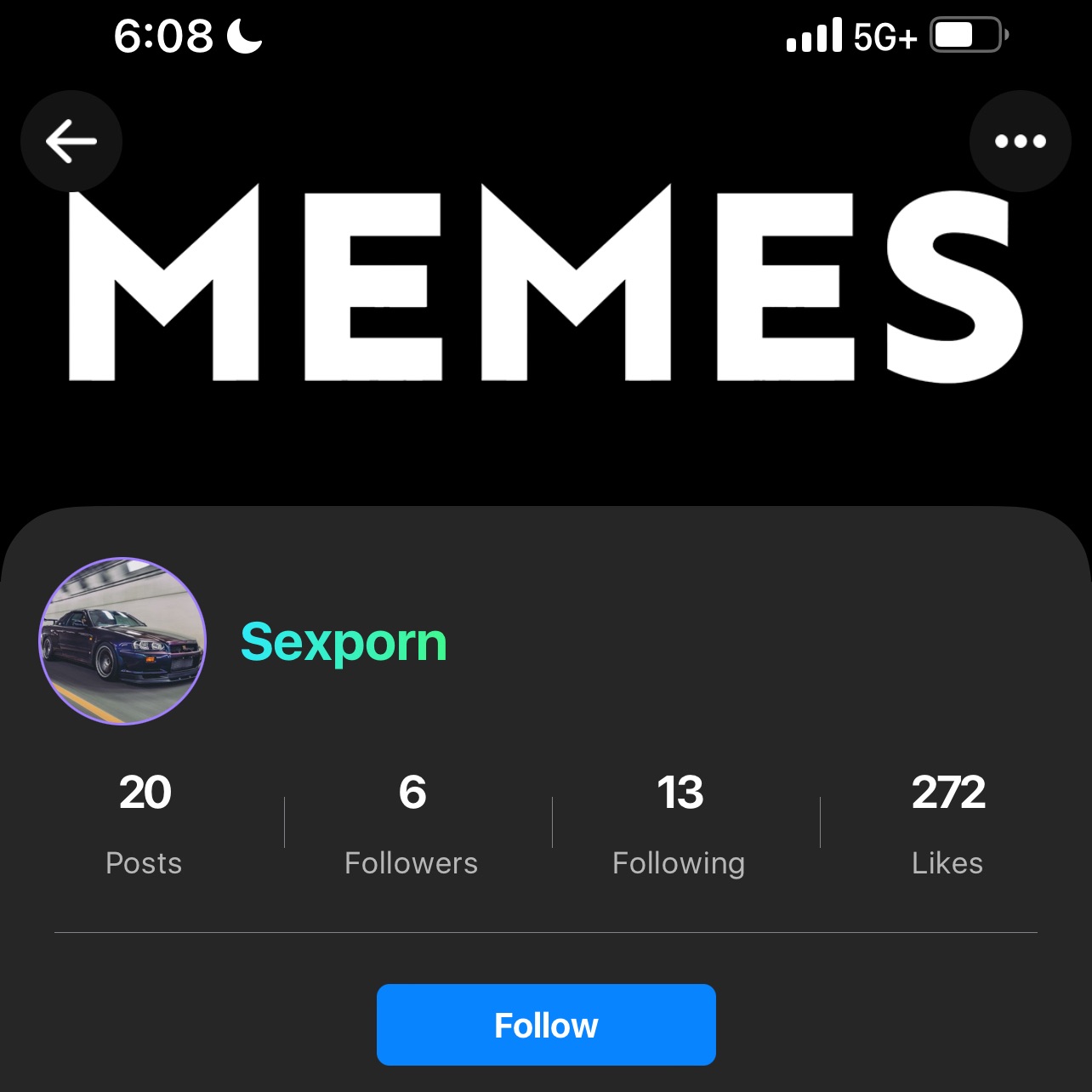
Task: View the car profile picture
Action: (x=122, y=641)
